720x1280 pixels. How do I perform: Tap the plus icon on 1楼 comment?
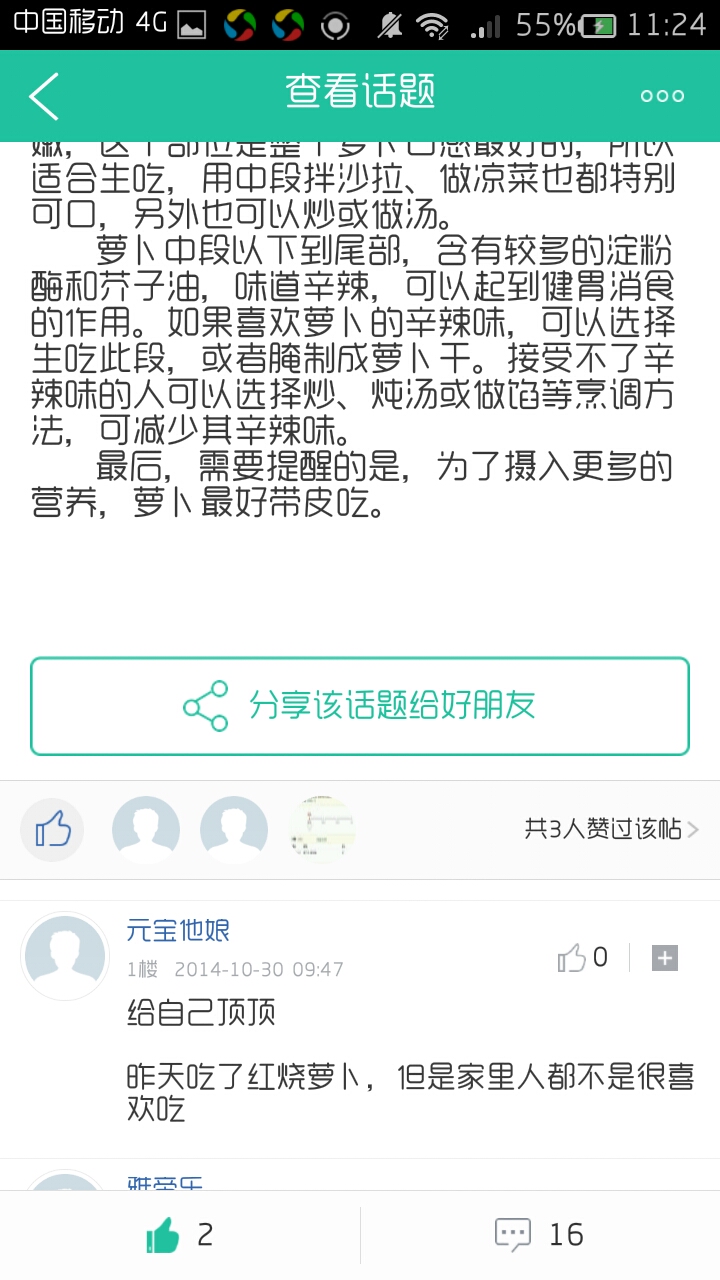click(x=665, y=958)
